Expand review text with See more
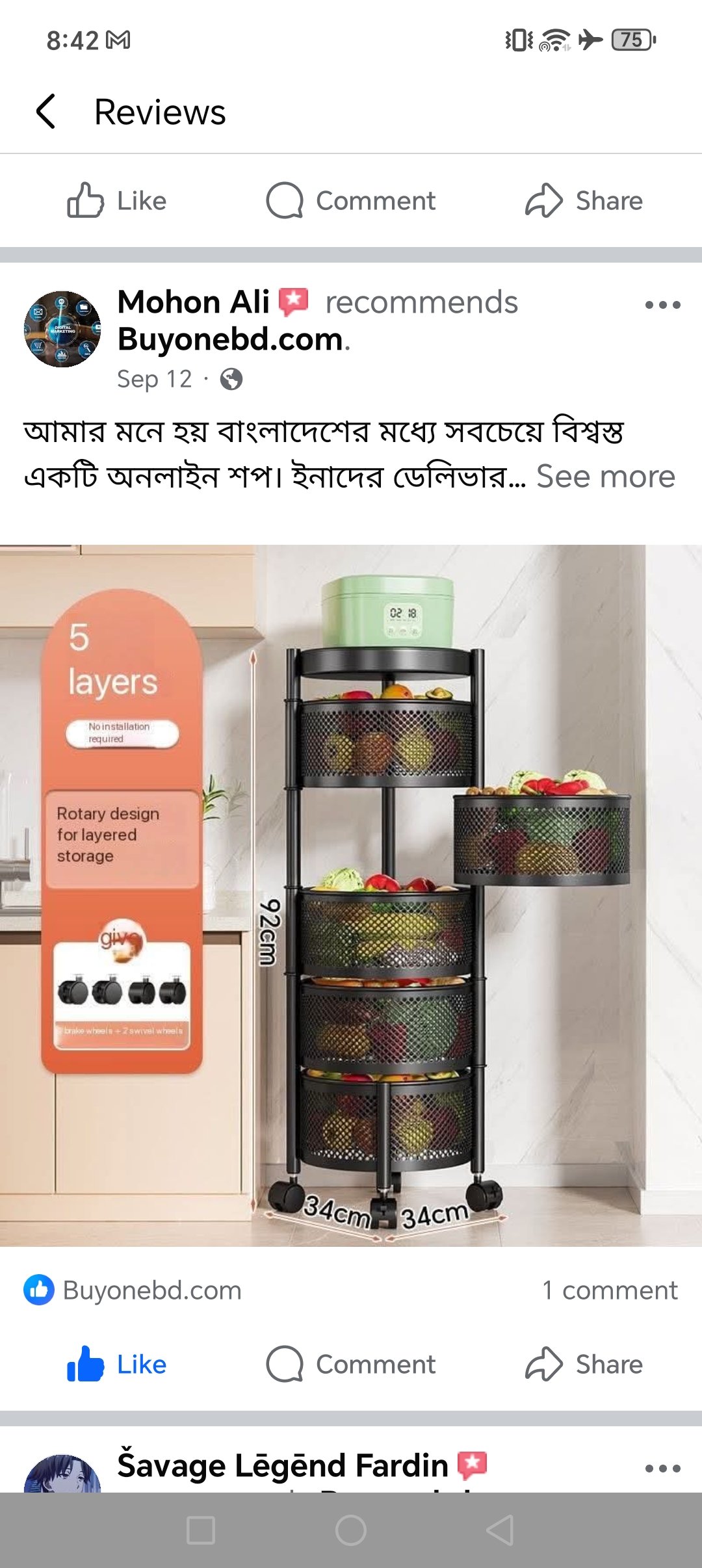This screenshot has height=1568, width=702. click(x=605, y=477)
